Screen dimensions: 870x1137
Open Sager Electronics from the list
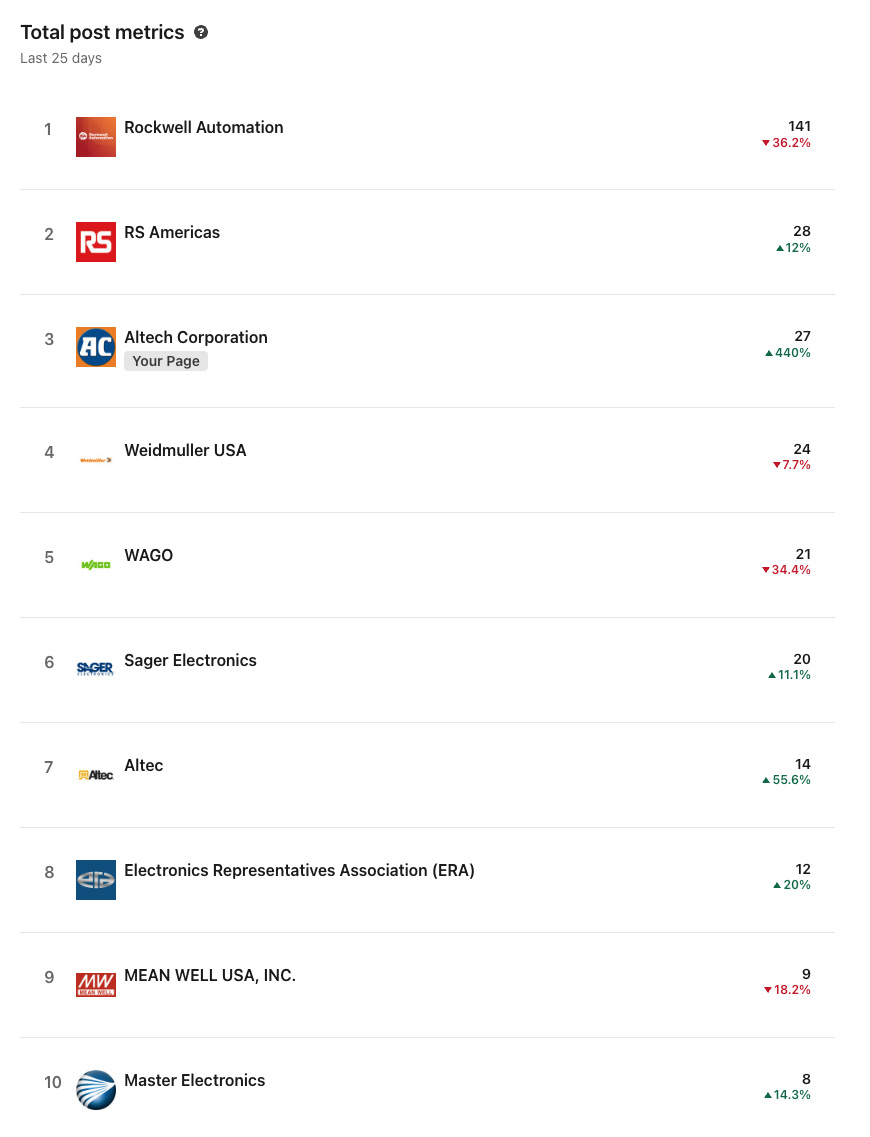[190, 661]
